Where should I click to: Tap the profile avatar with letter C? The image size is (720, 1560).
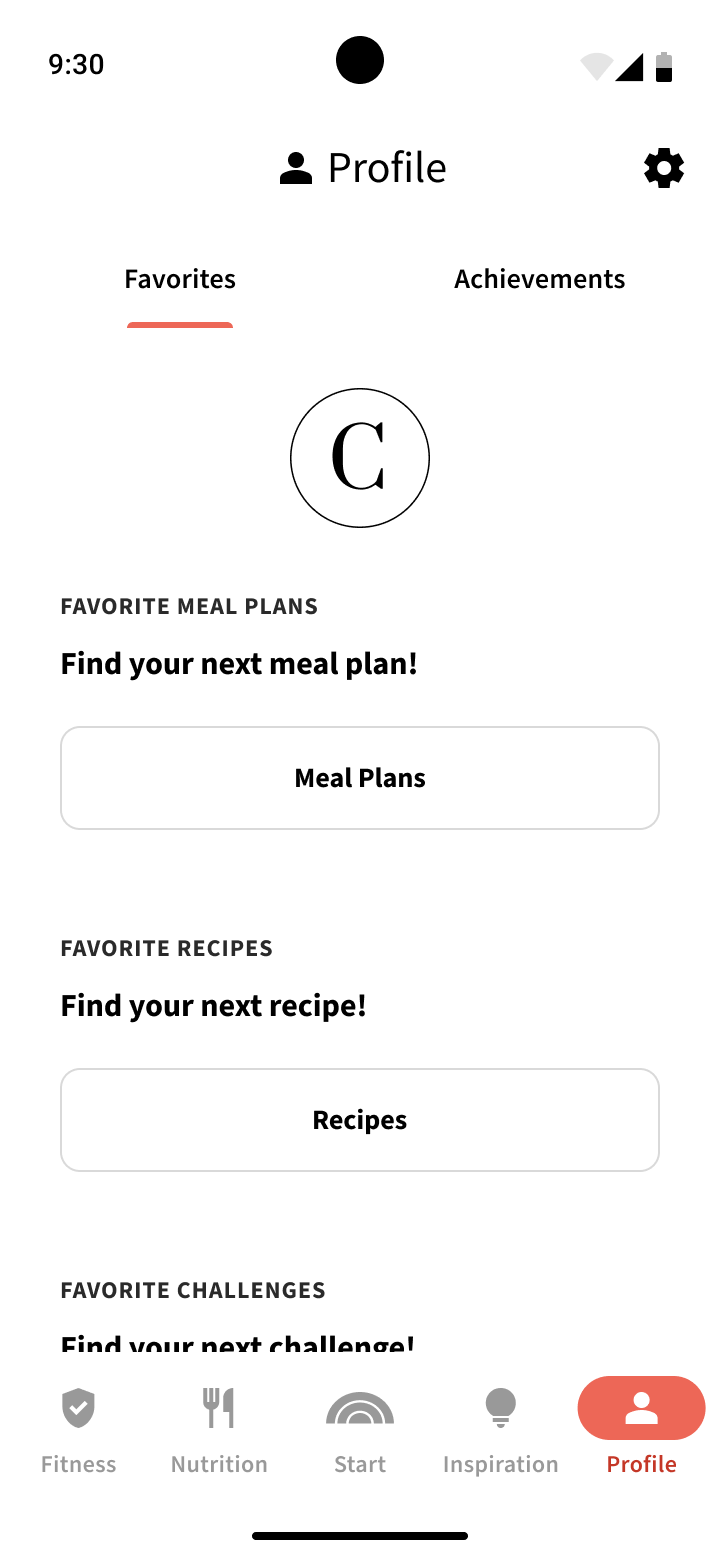(360, 458)
